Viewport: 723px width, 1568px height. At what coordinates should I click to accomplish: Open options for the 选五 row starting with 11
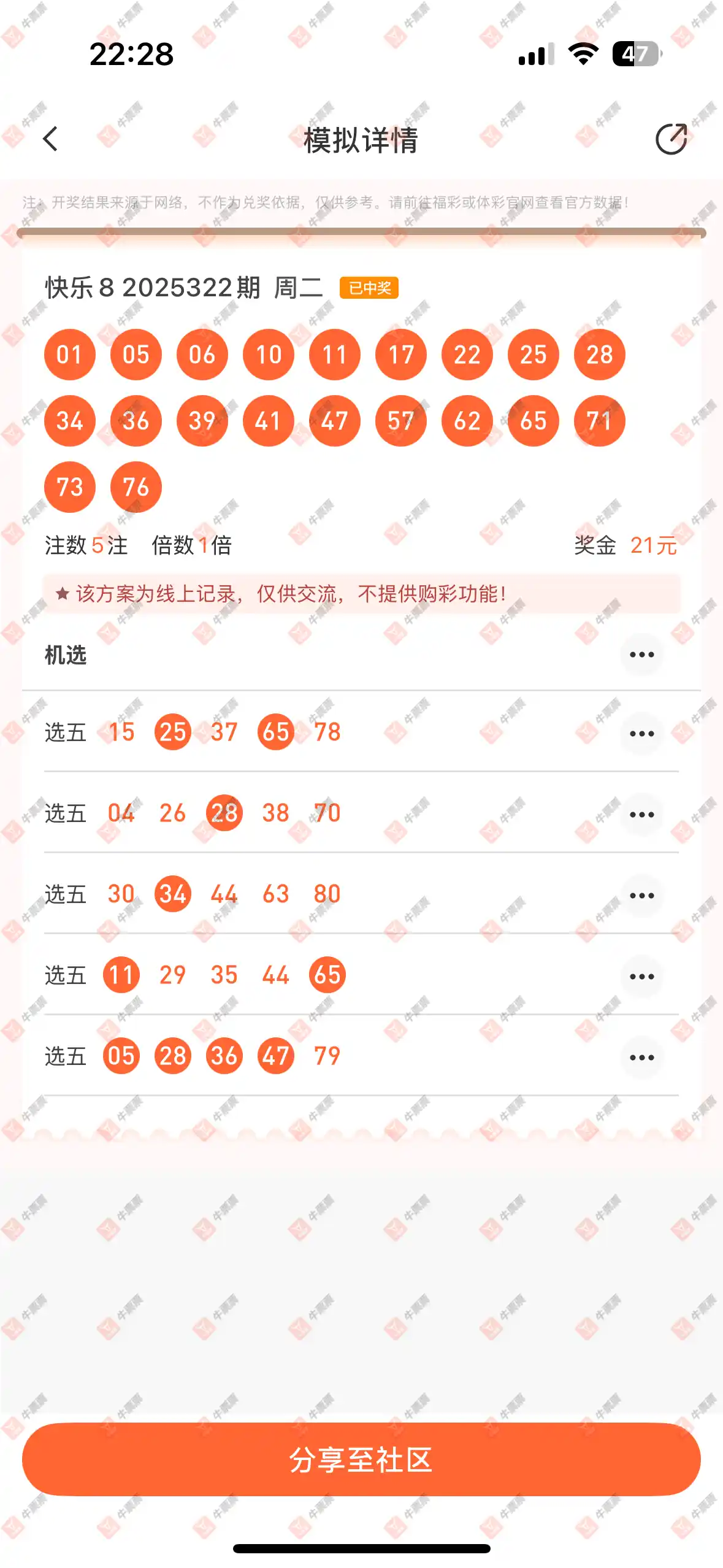[641, 975]
